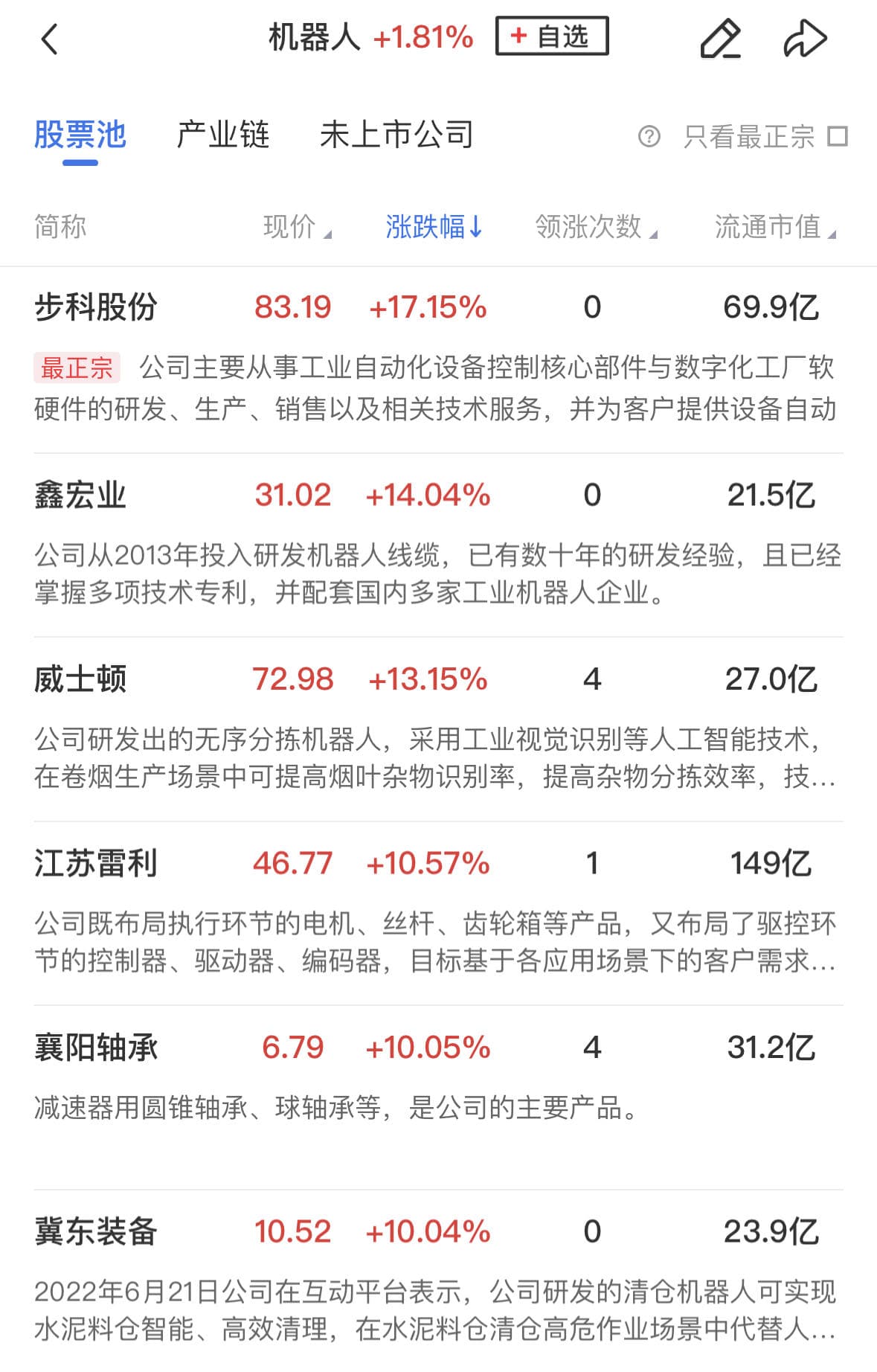Open 步科股份 stock details
This screenshot has width=877, height=1372.
96,307
